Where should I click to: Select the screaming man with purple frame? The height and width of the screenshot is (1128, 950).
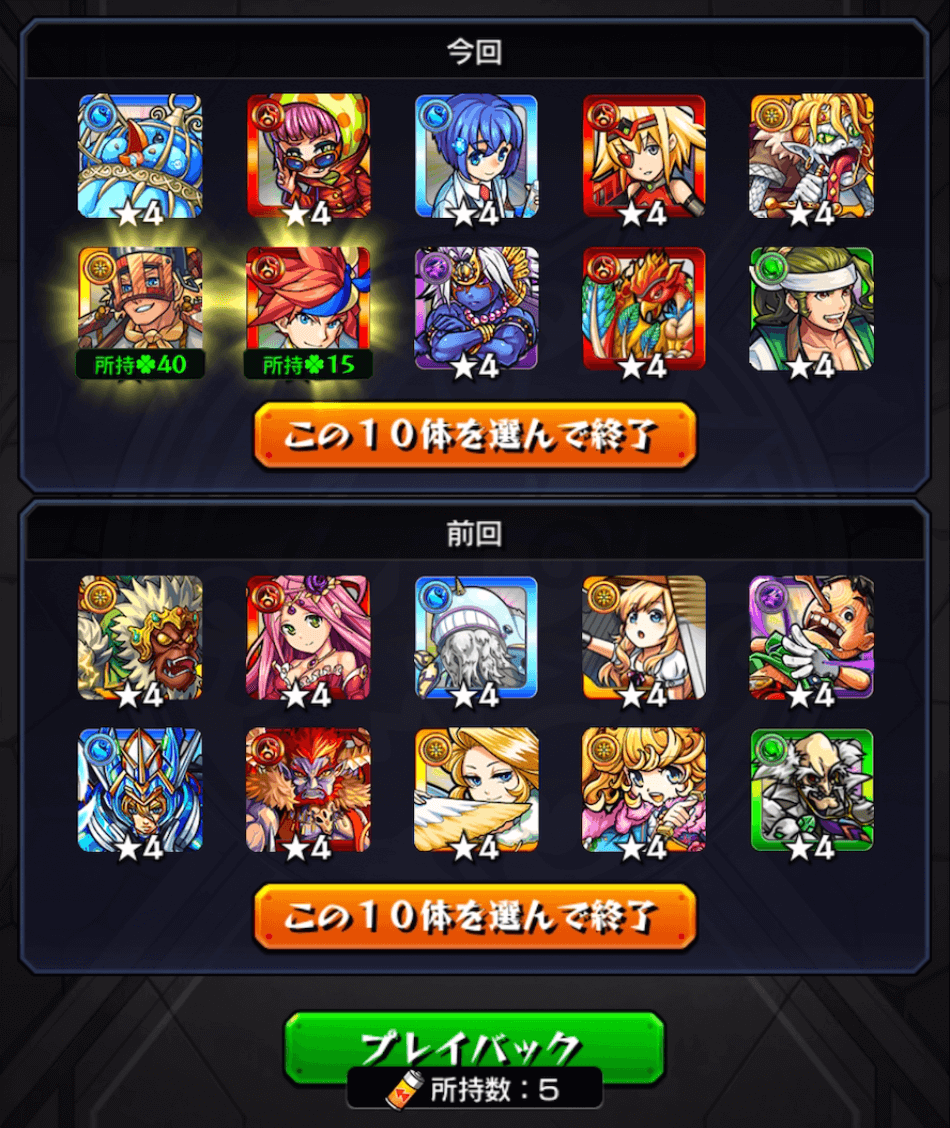812,637
